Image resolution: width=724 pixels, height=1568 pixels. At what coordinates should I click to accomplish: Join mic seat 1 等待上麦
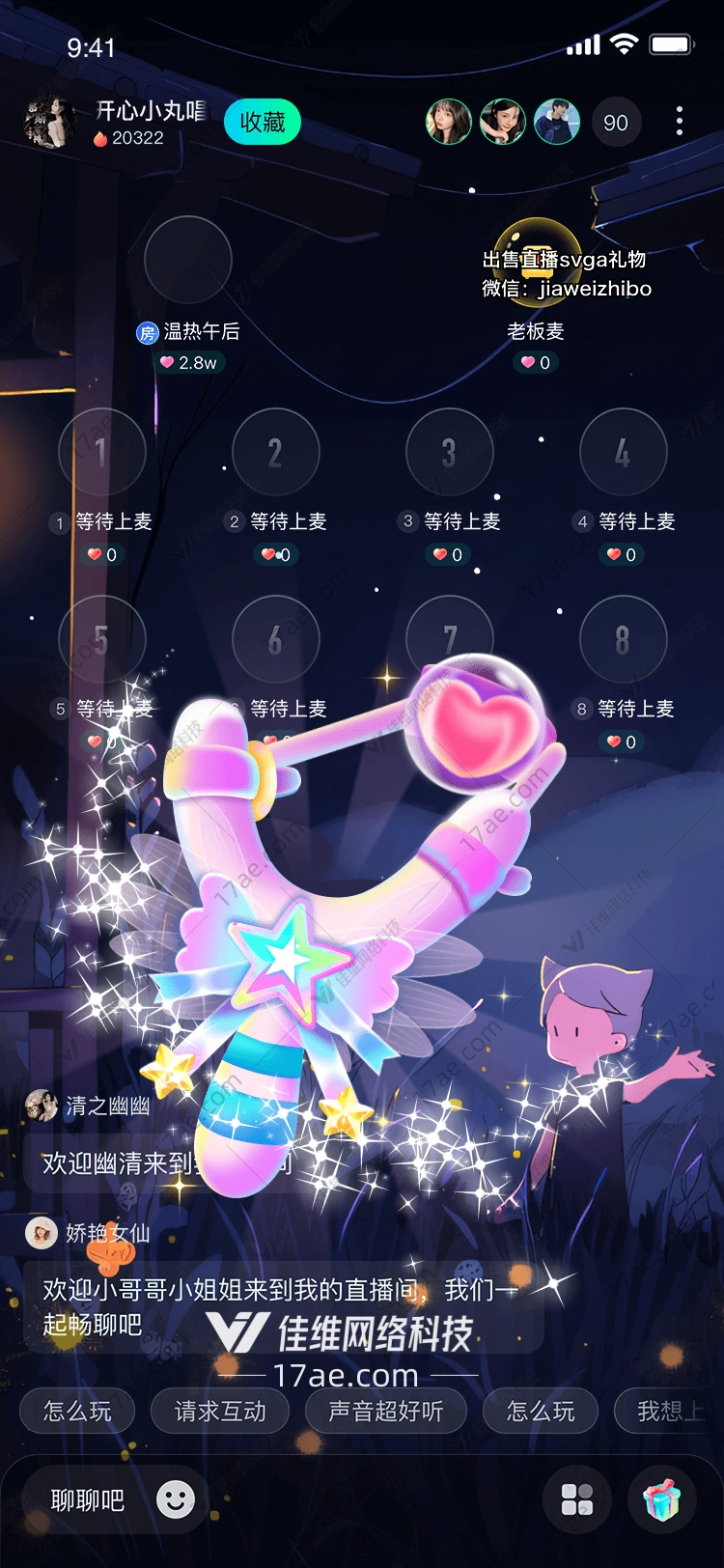coord(101,452)
